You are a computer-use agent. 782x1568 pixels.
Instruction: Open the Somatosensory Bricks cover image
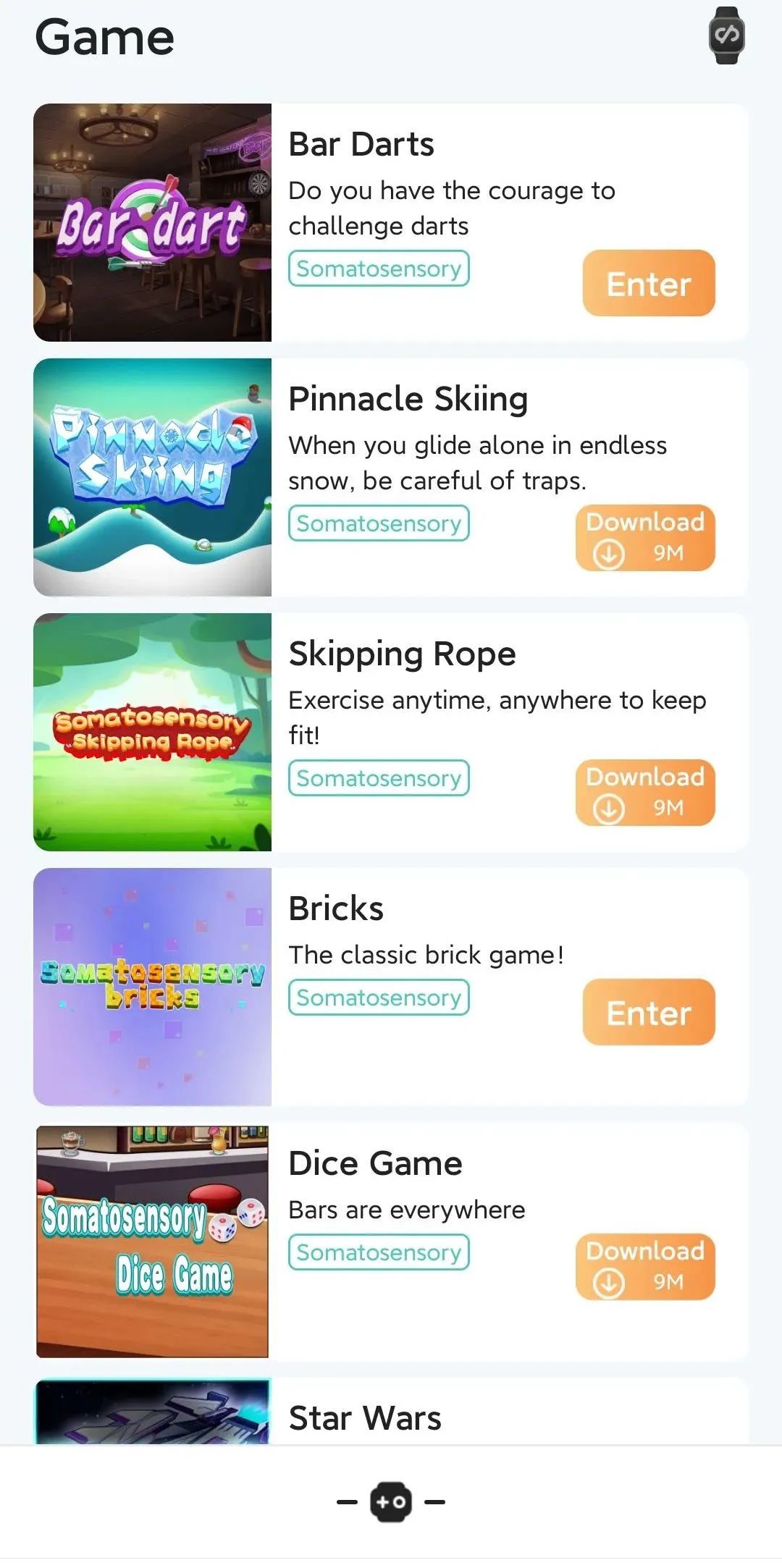[152, 987]
